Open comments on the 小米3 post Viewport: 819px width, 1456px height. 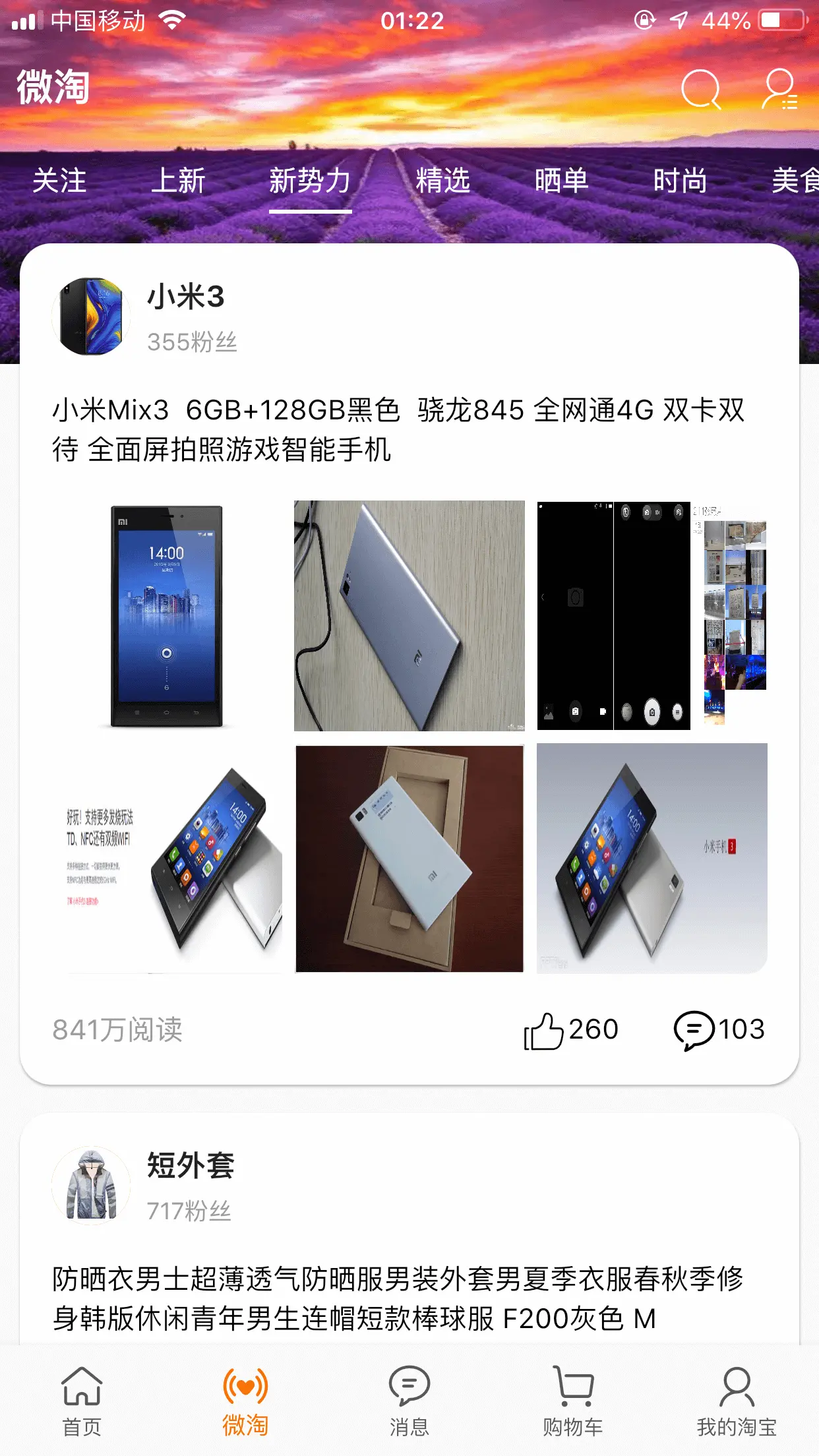[719, 1029]
